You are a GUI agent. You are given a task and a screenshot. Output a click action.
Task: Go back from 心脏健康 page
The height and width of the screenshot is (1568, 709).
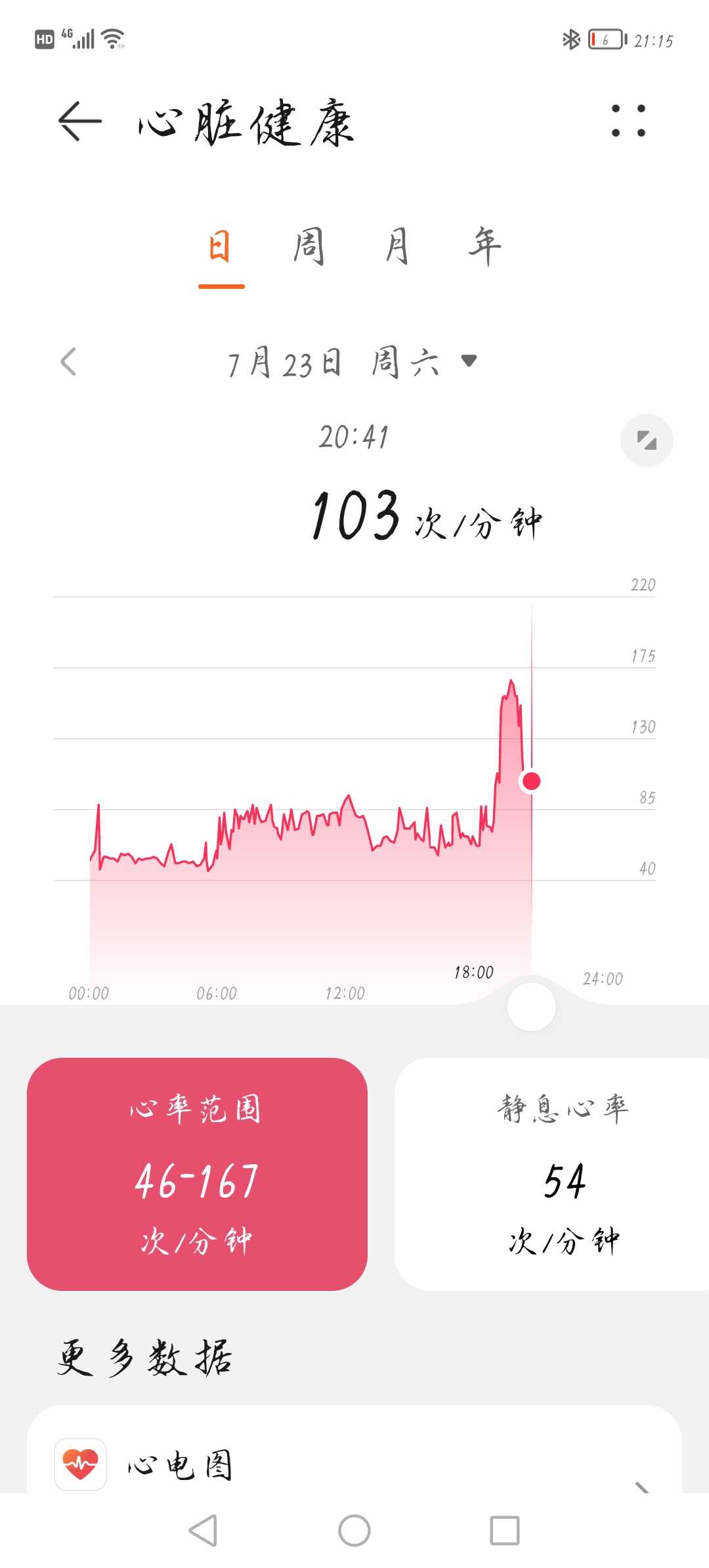click(80, 121)
